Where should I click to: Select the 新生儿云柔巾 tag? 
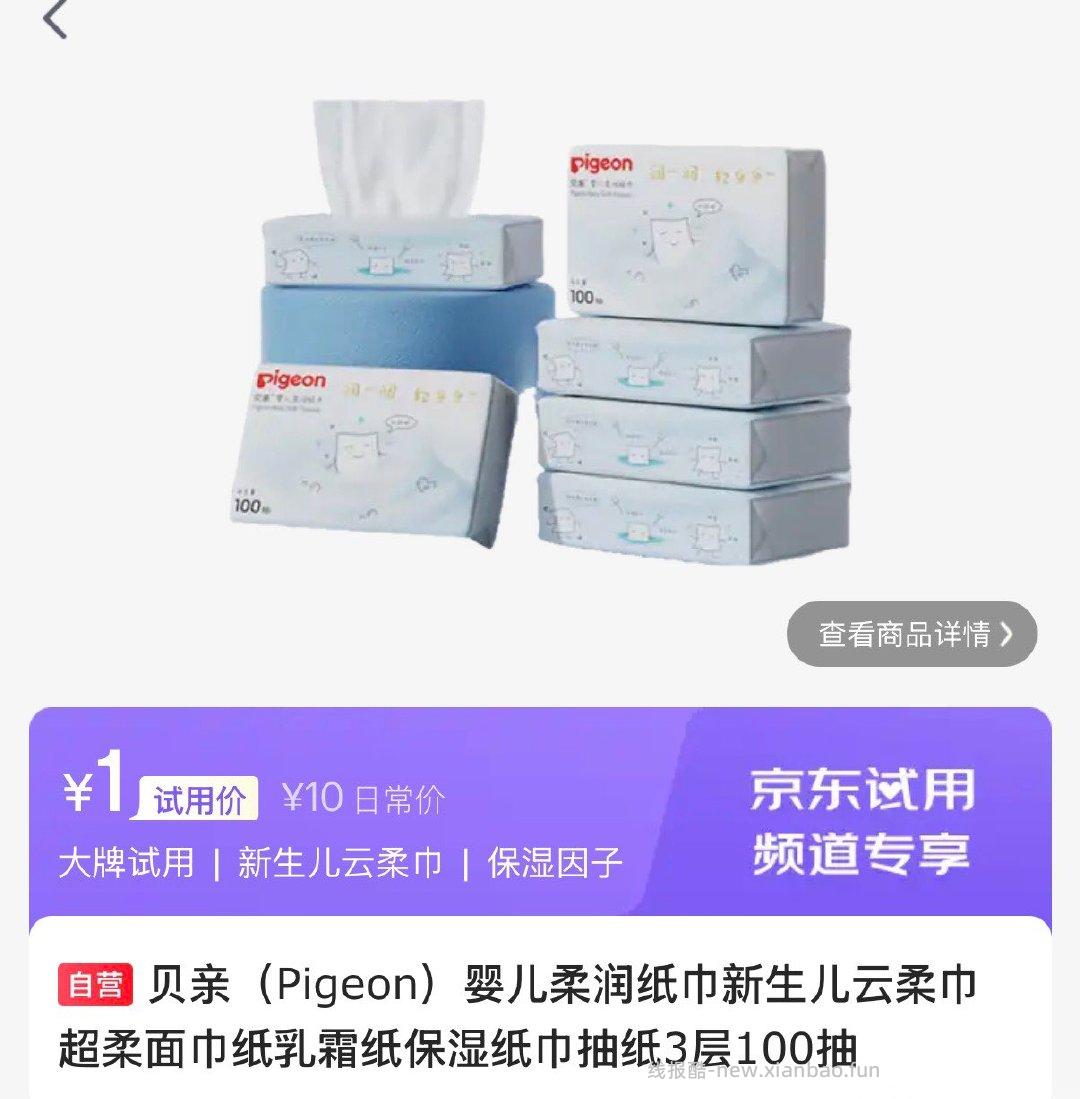(338, 862)
